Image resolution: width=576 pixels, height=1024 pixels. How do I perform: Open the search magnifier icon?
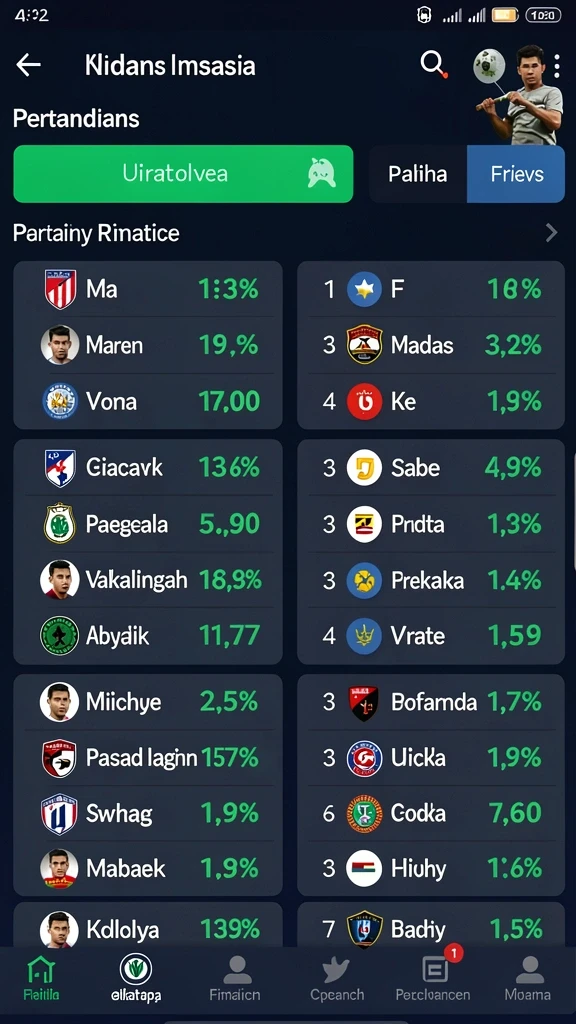pos(434,64)
